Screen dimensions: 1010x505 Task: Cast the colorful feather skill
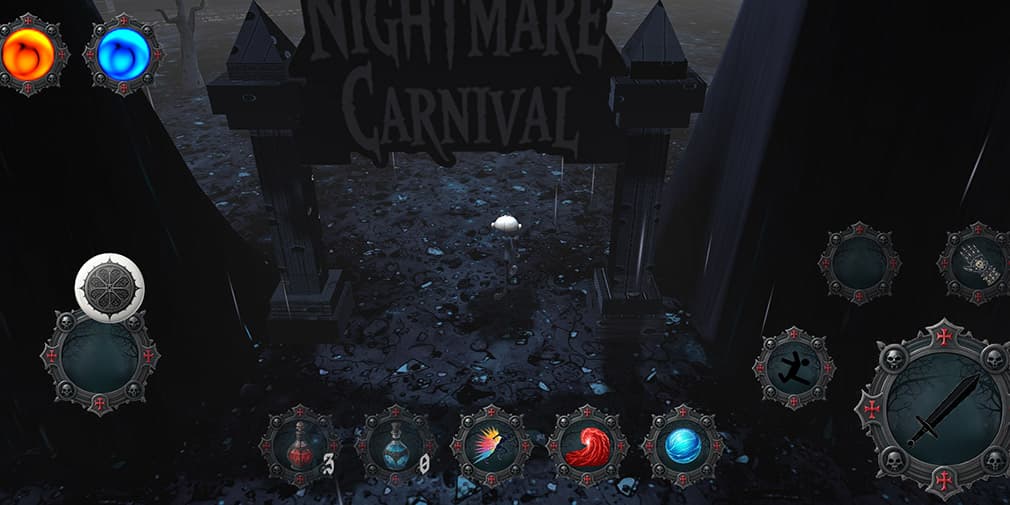[x=490, y=445]
